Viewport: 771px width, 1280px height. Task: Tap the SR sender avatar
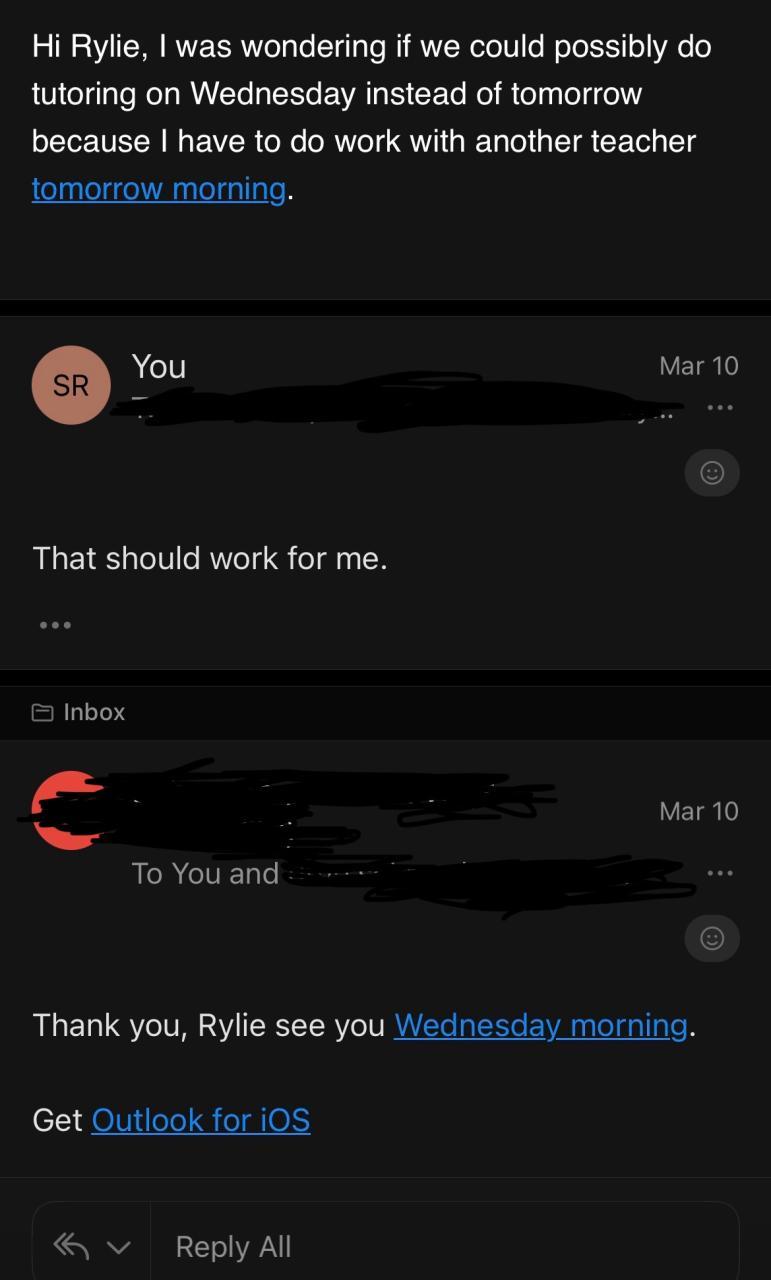coord(70,385)
